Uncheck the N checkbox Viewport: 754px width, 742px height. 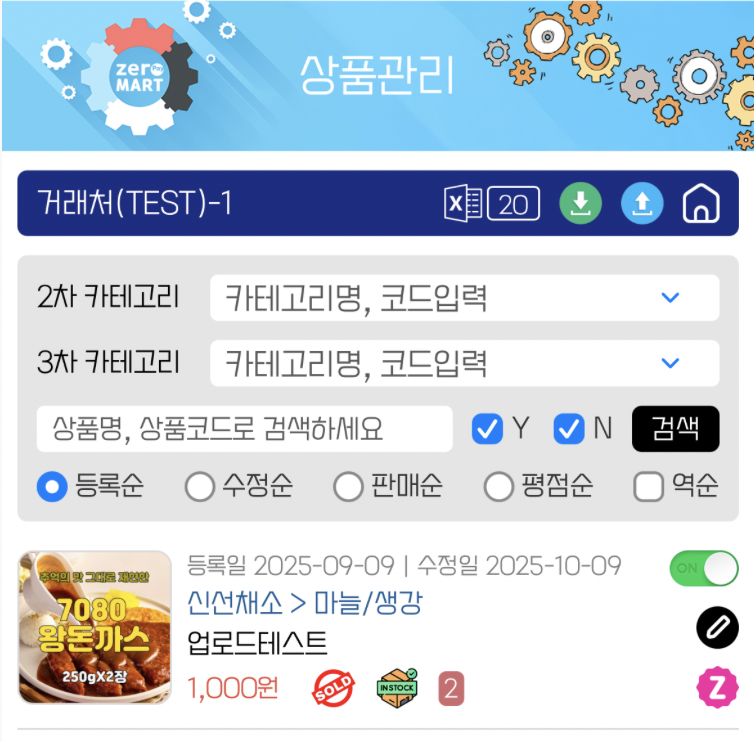569,429
